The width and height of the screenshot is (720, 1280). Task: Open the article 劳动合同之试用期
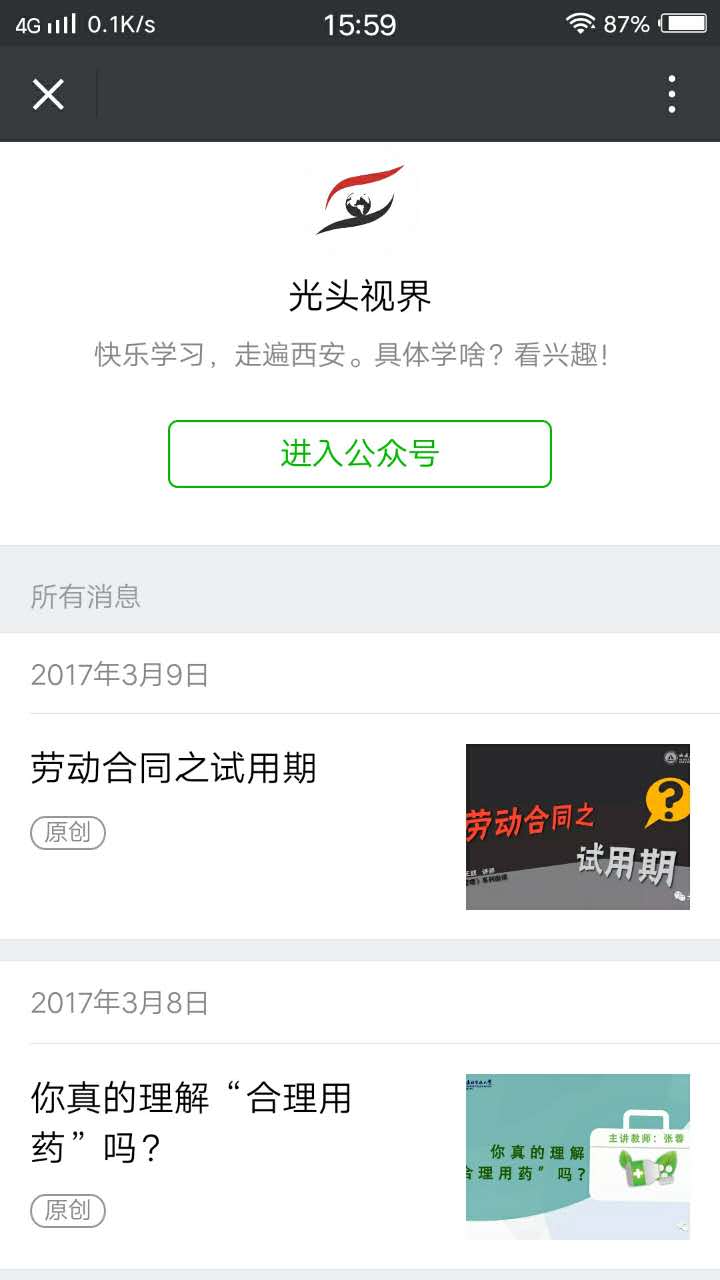(174, 769)
